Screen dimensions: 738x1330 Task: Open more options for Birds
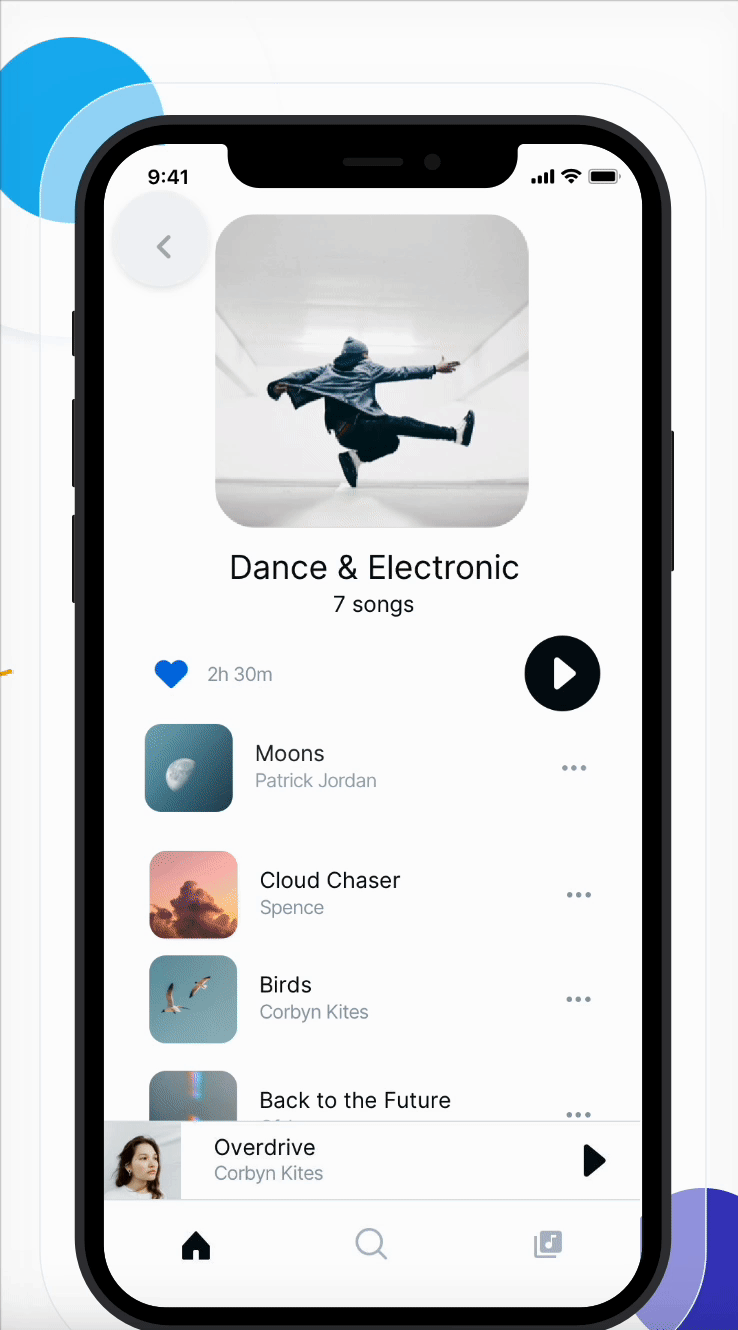point(579,999)
